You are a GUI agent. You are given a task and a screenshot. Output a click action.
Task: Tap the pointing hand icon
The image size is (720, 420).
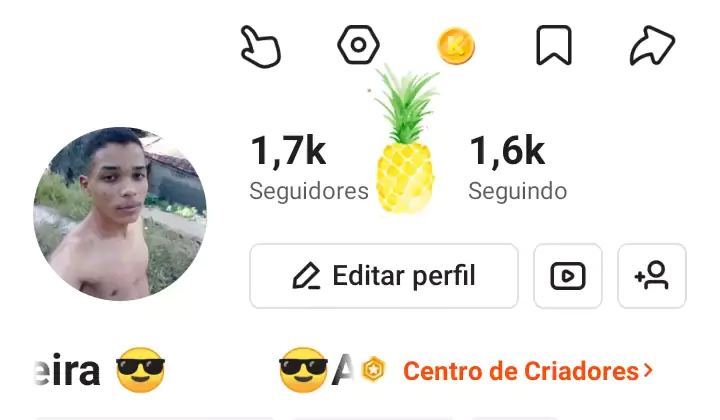261,46
